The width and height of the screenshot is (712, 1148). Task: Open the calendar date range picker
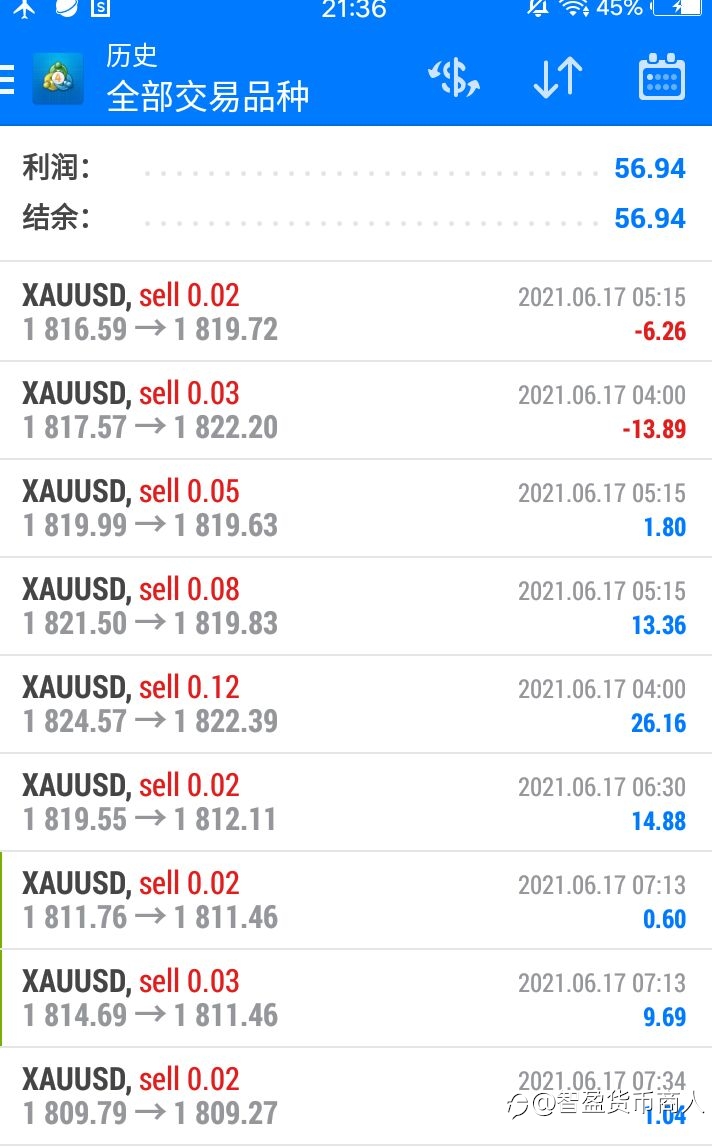pos(662,77)
